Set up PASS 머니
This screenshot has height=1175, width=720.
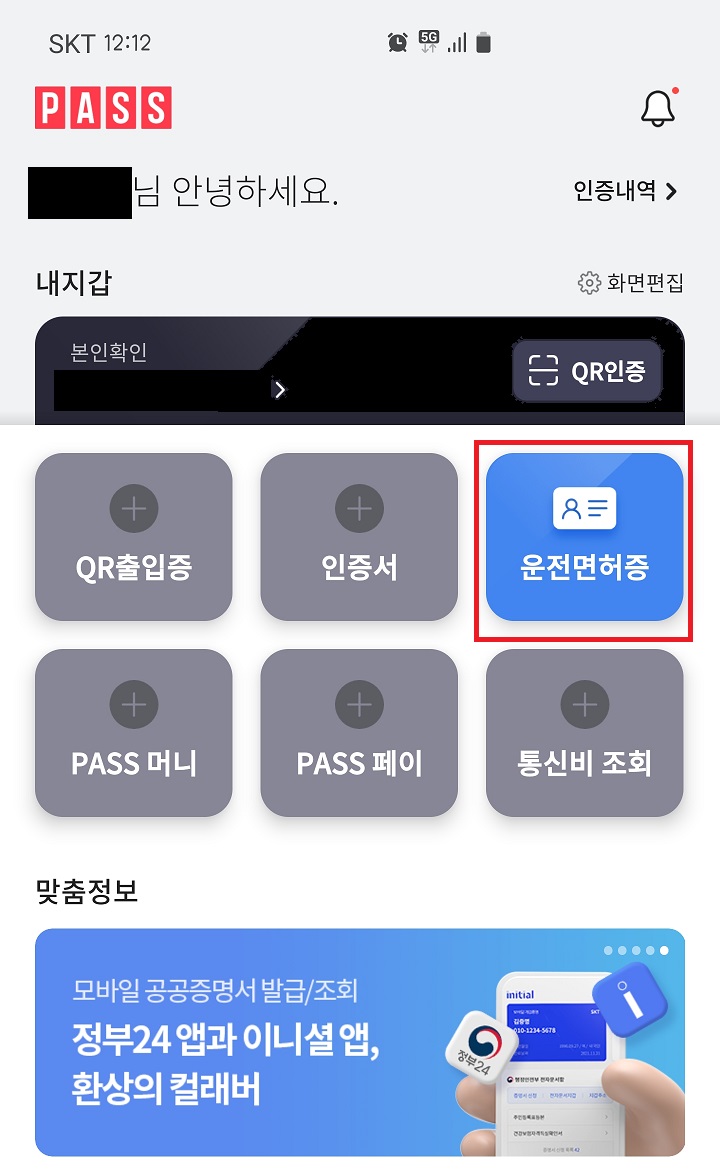point(133,733)
